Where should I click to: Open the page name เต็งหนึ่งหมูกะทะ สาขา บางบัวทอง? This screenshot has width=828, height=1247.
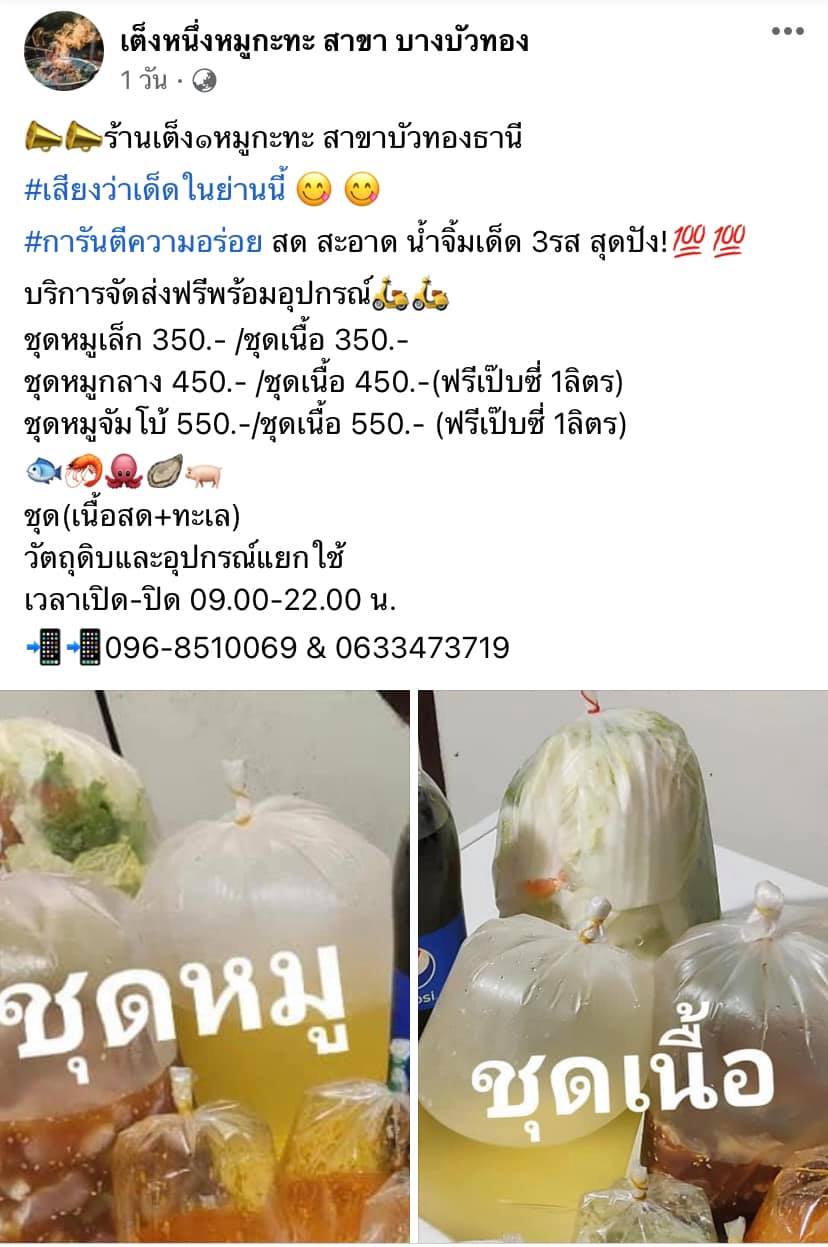[324, 41]
